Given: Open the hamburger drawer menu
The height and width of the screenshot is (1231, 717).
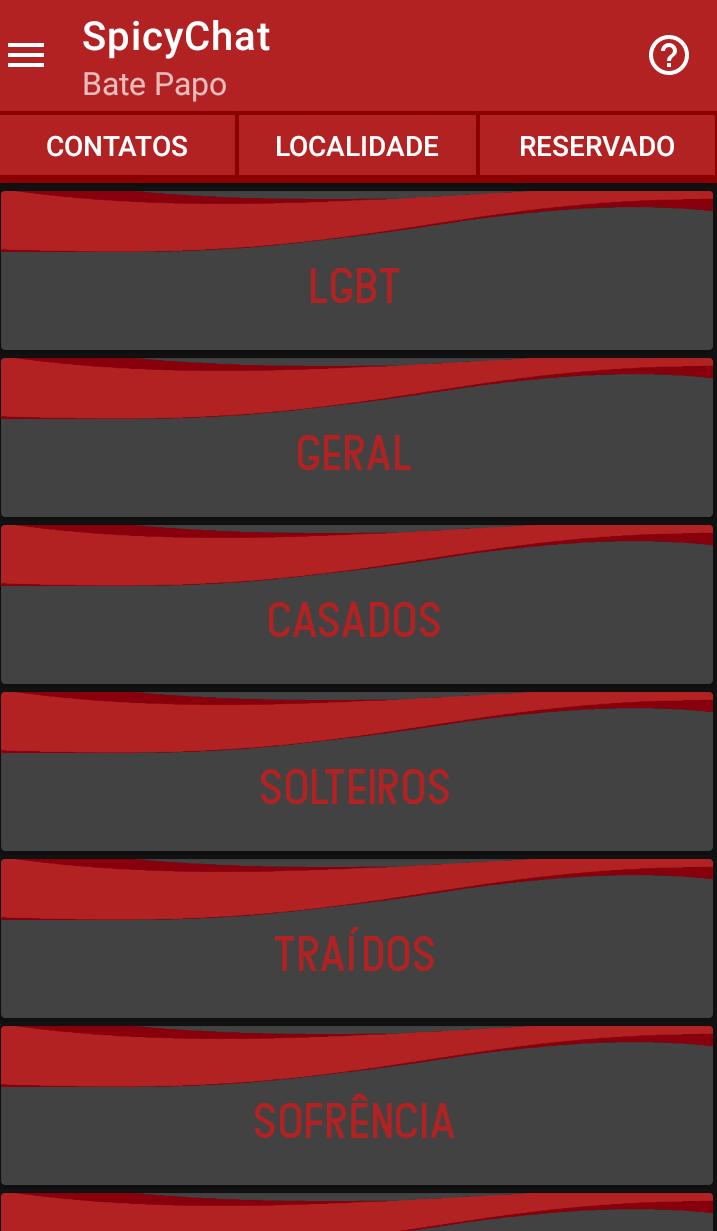Looking at the screenshot, I should point(26,56).
